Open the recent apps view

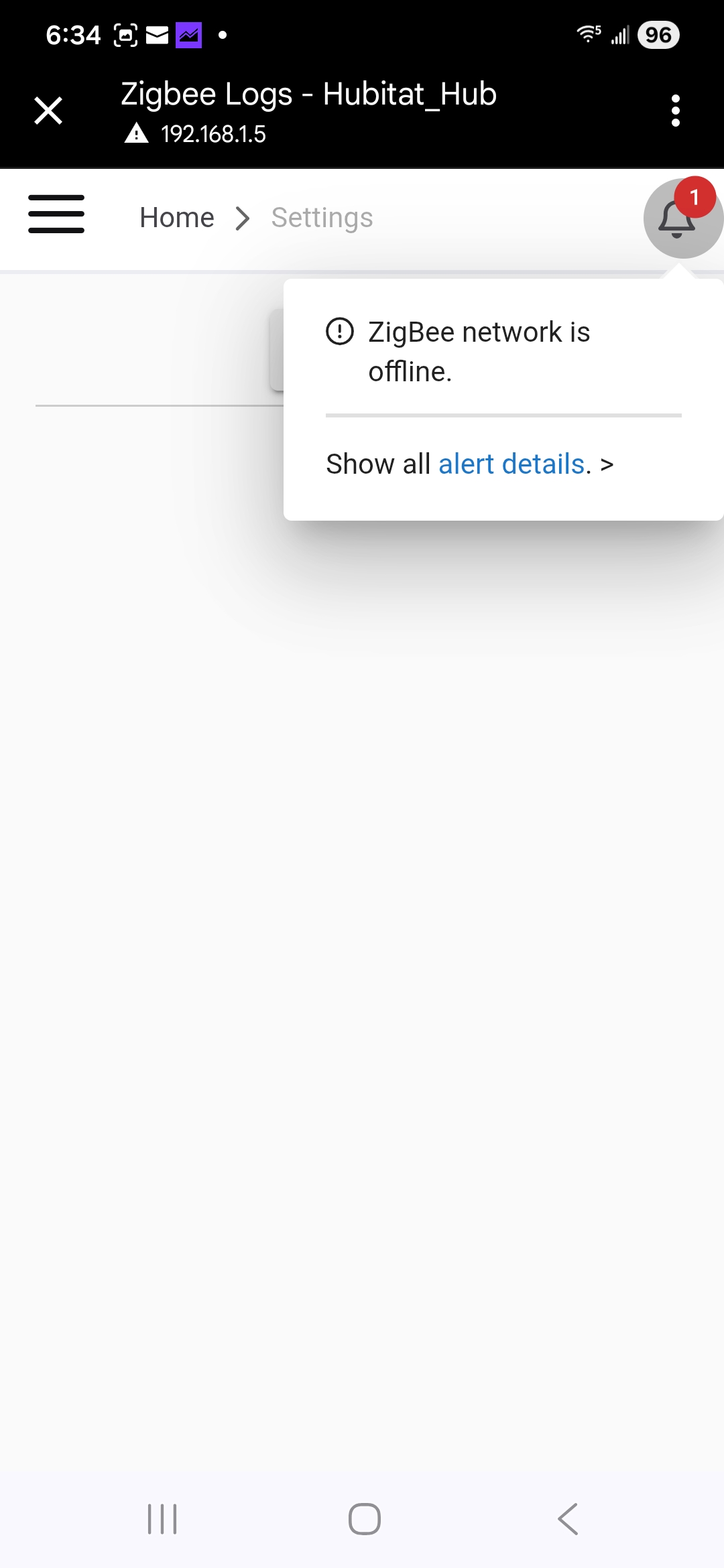tap(162, 1518)
